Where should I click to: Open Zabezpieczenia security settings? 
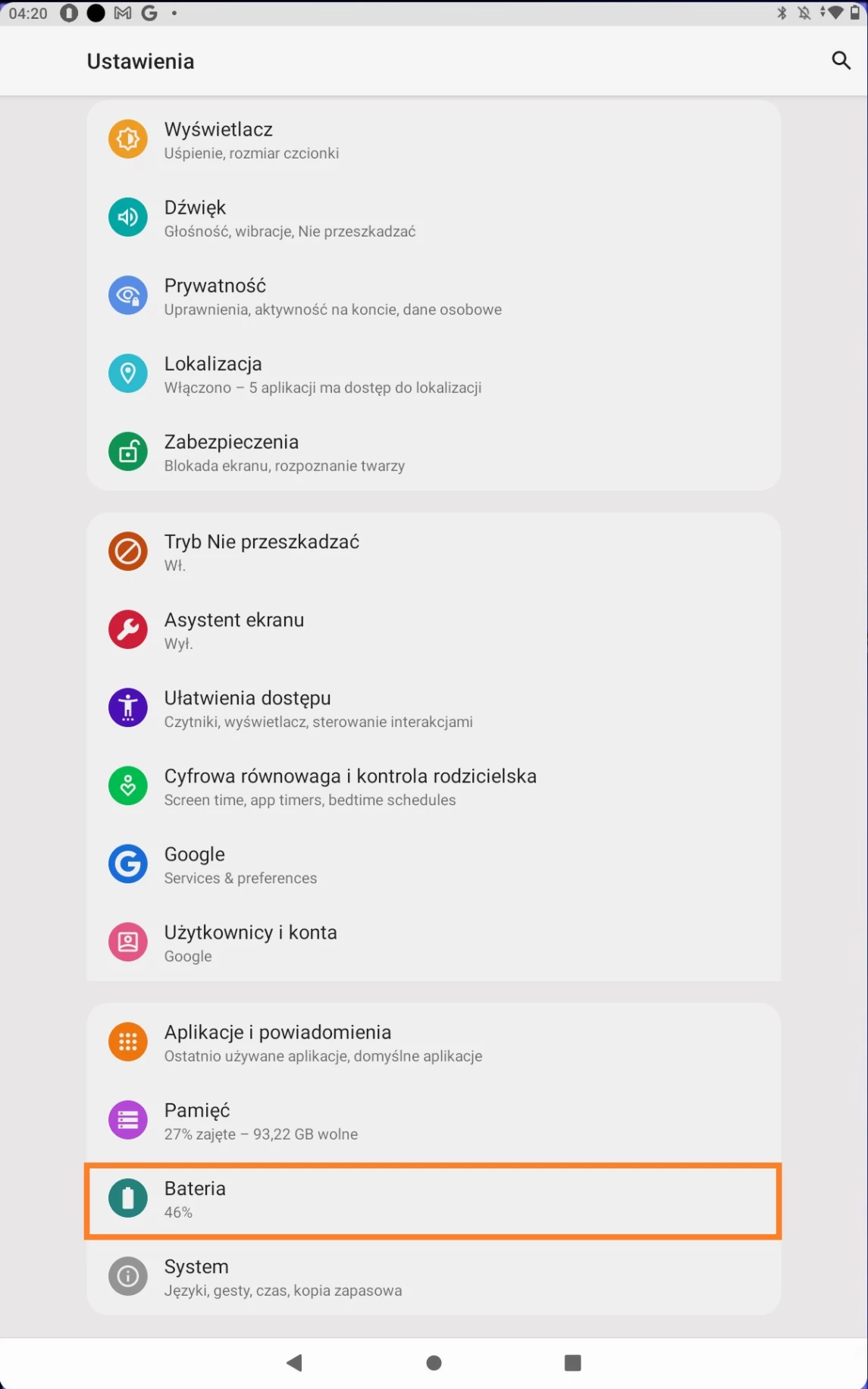pyautogui.click(x=432, y=453)
